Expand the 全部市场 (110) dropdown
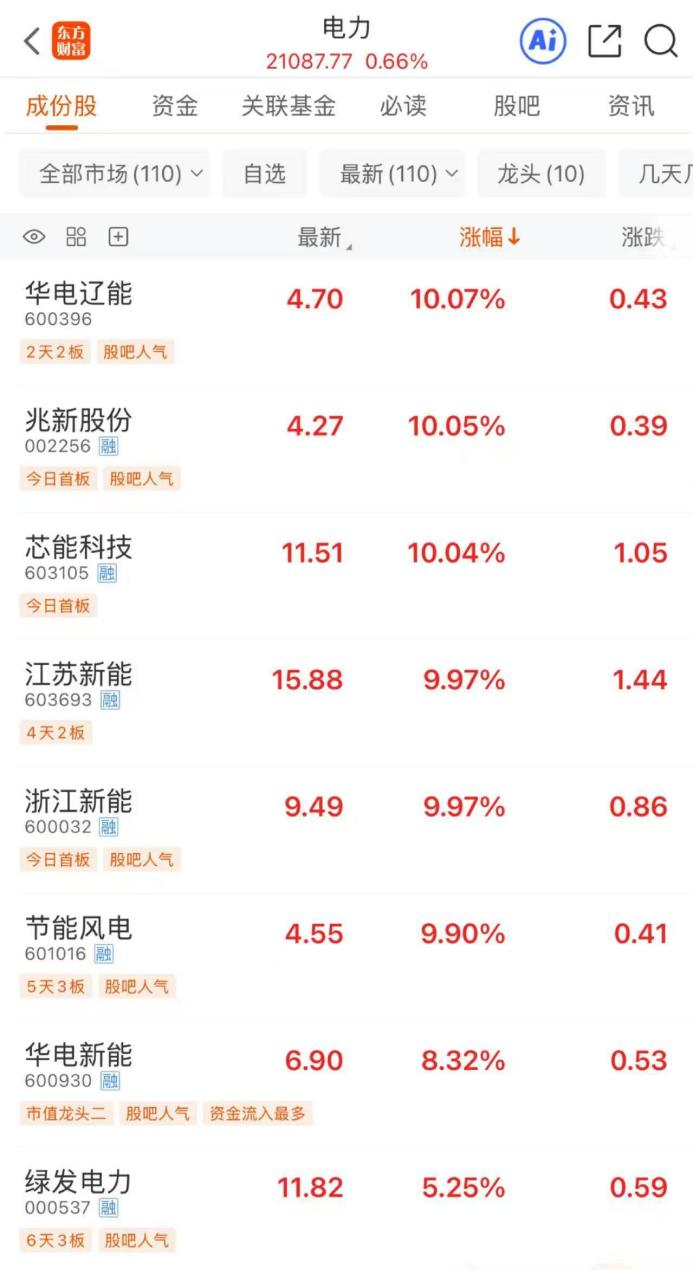693x1270 pixels. click(114, 174)
